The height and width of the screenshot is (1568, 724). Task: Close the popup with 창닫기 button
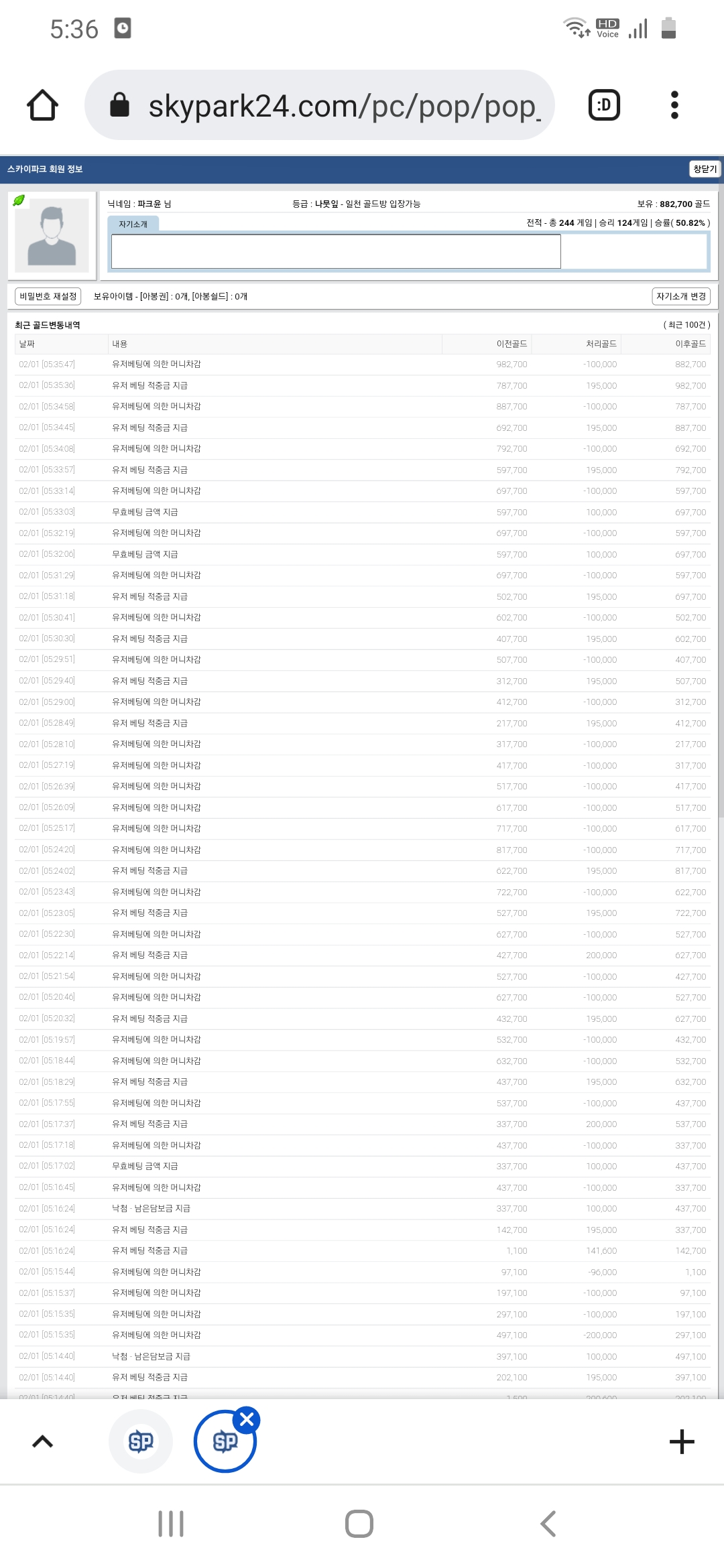coord(705,169)
